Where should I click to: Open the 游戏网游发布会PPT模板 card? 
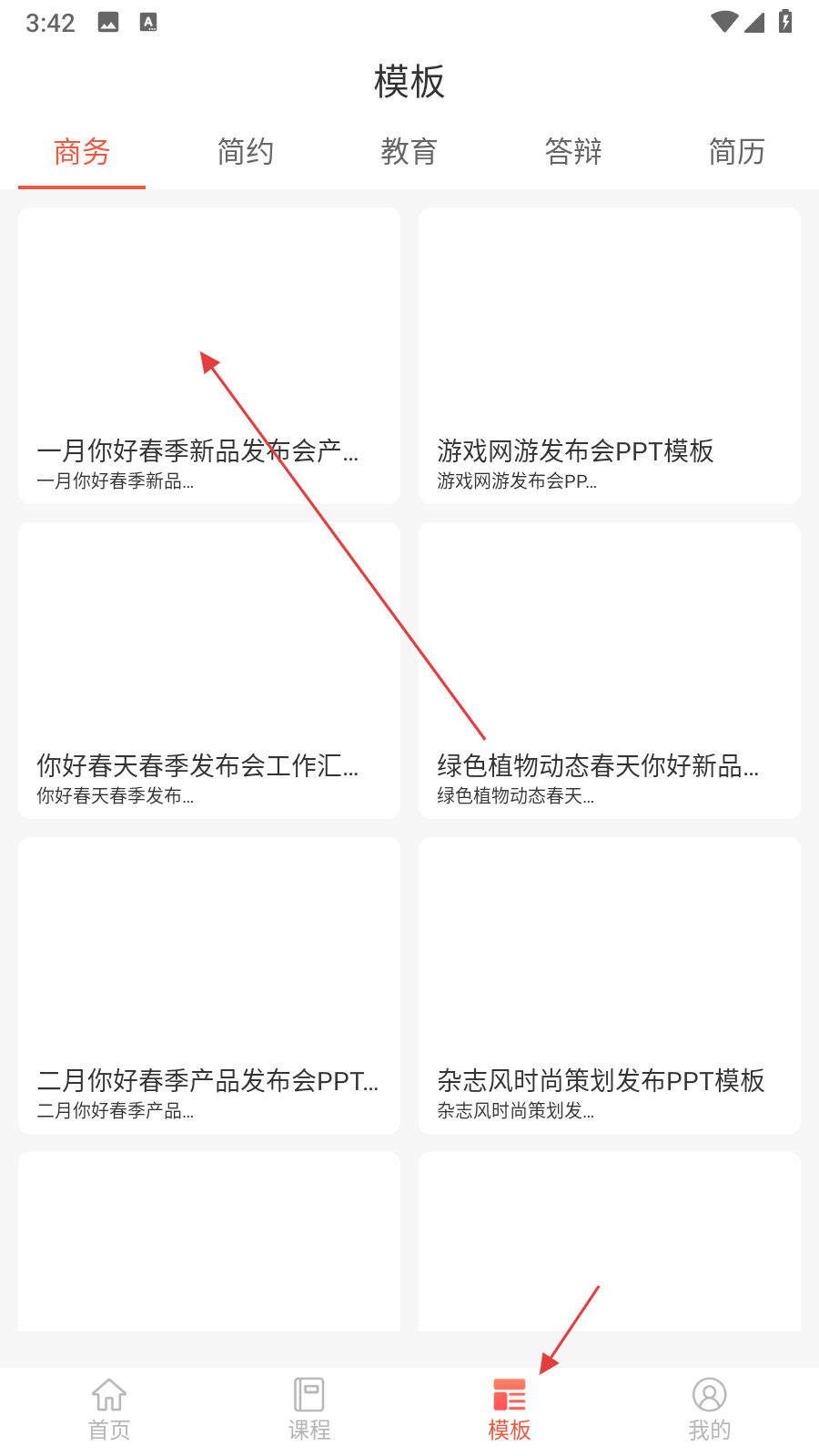(x=610, y=356)
